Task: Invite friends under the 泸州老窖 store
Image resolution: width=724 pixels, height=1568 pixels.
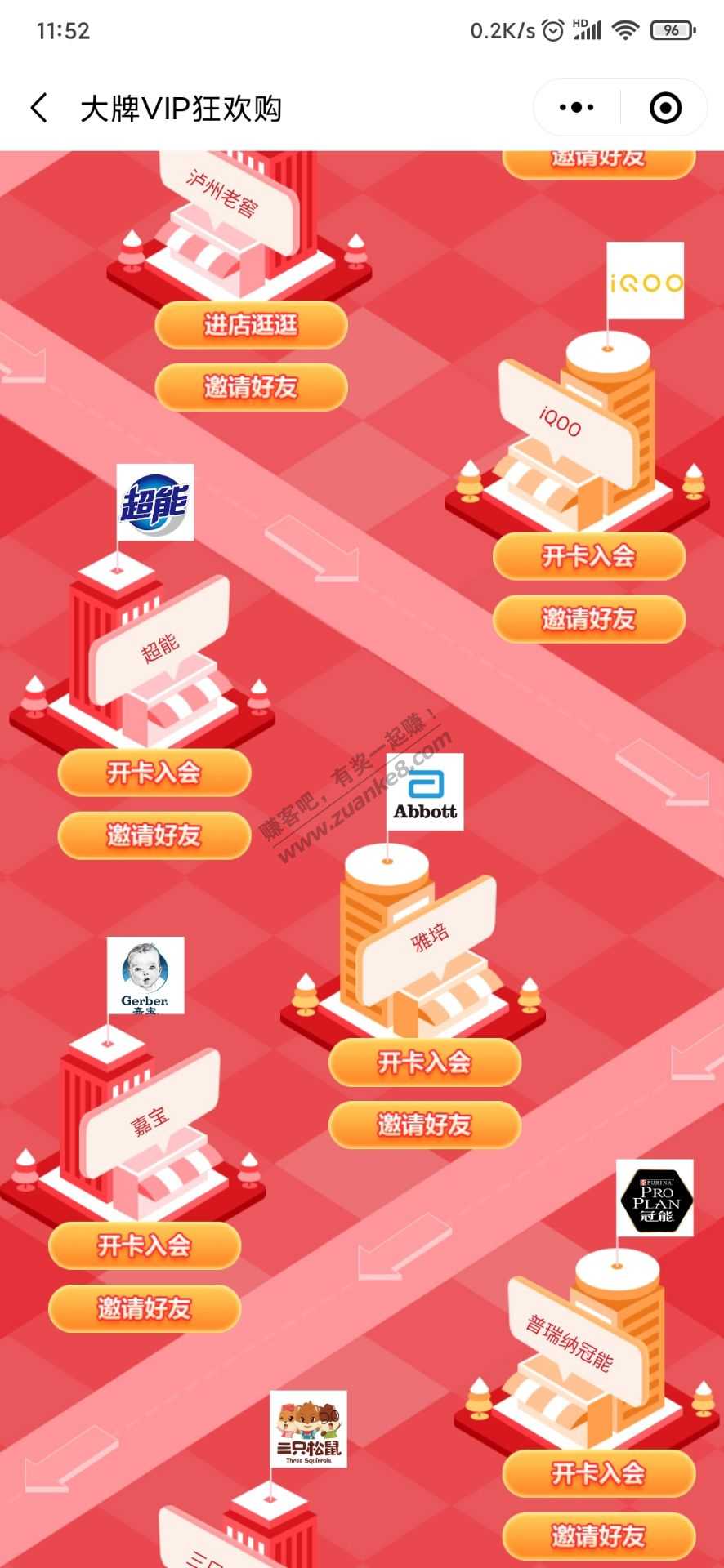Action: pos(251,387)
